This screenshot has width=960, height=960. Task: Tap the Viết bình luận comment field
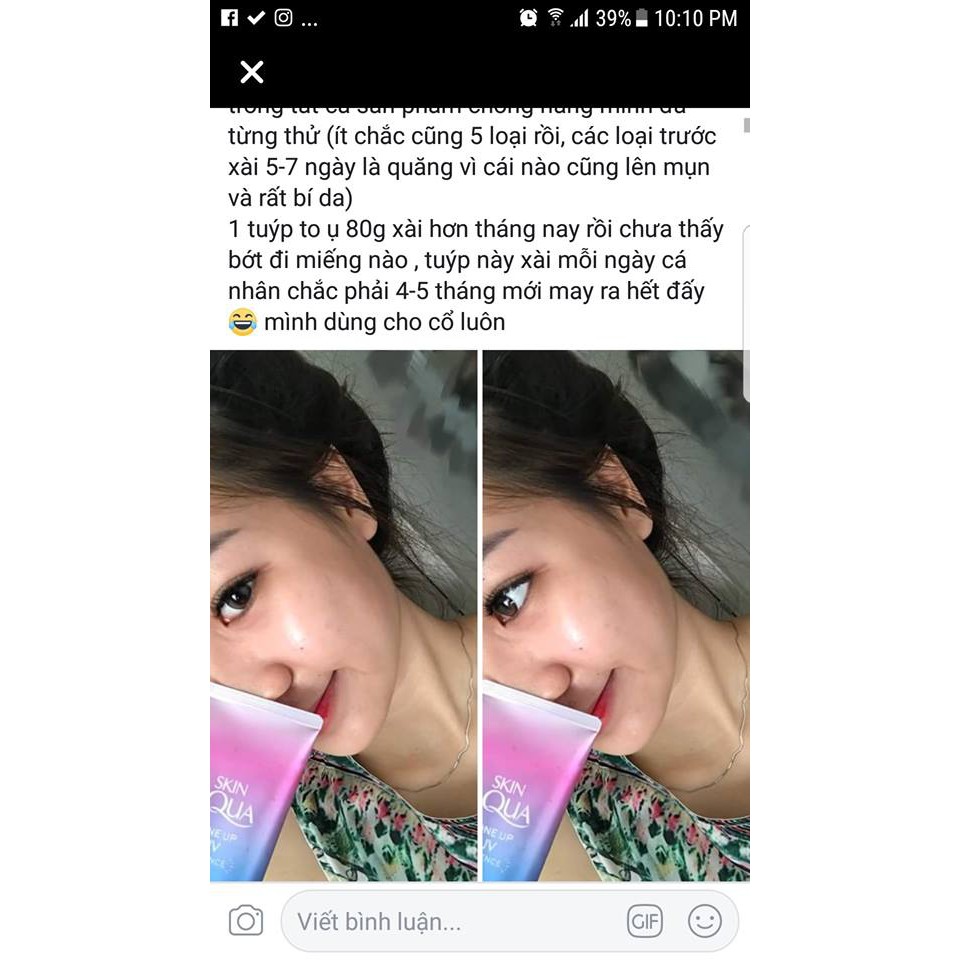[x=450, y=921]
